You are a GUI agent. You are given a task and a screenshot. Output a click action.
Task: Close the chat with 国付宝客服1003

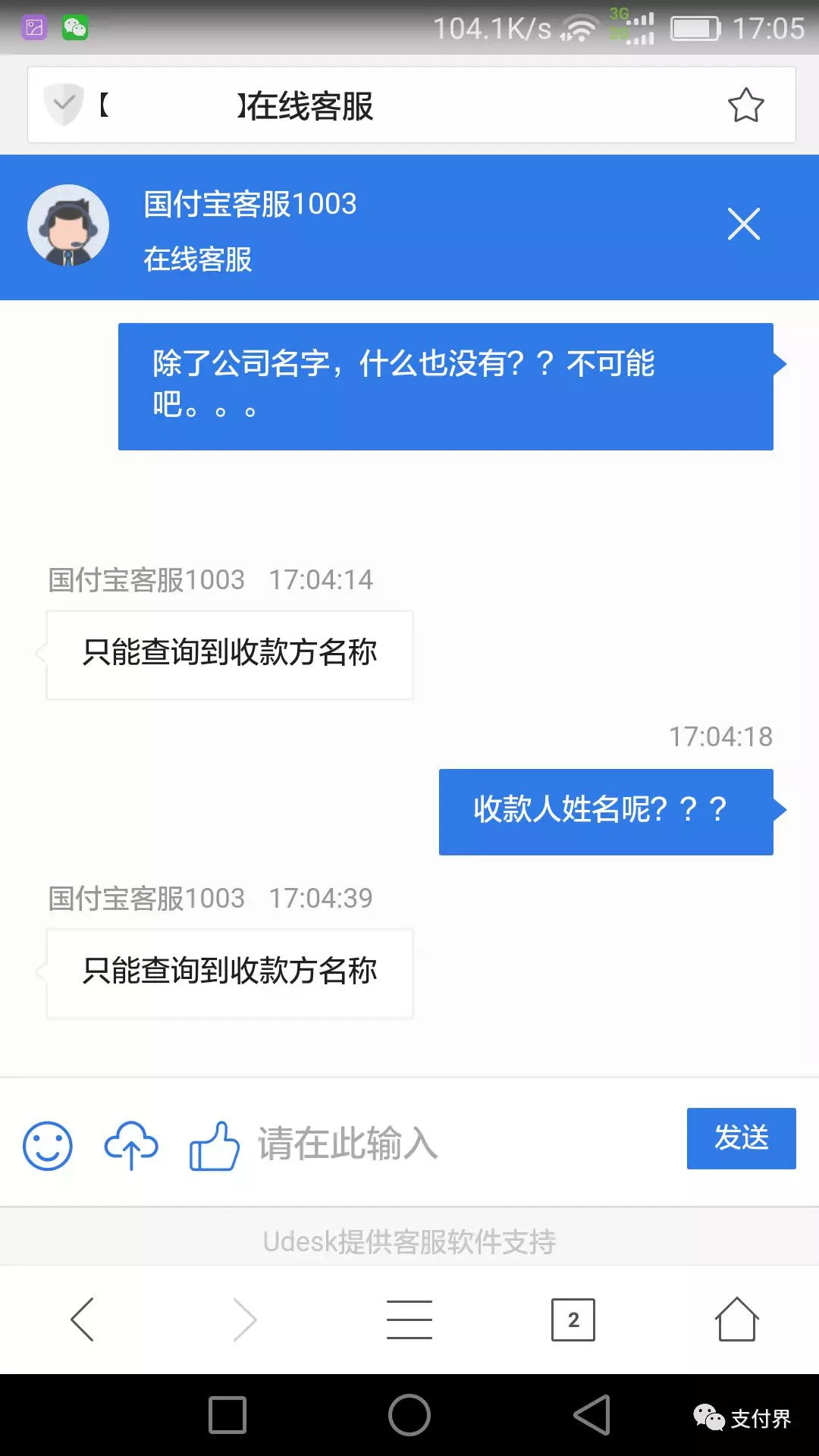coord(743,224)
